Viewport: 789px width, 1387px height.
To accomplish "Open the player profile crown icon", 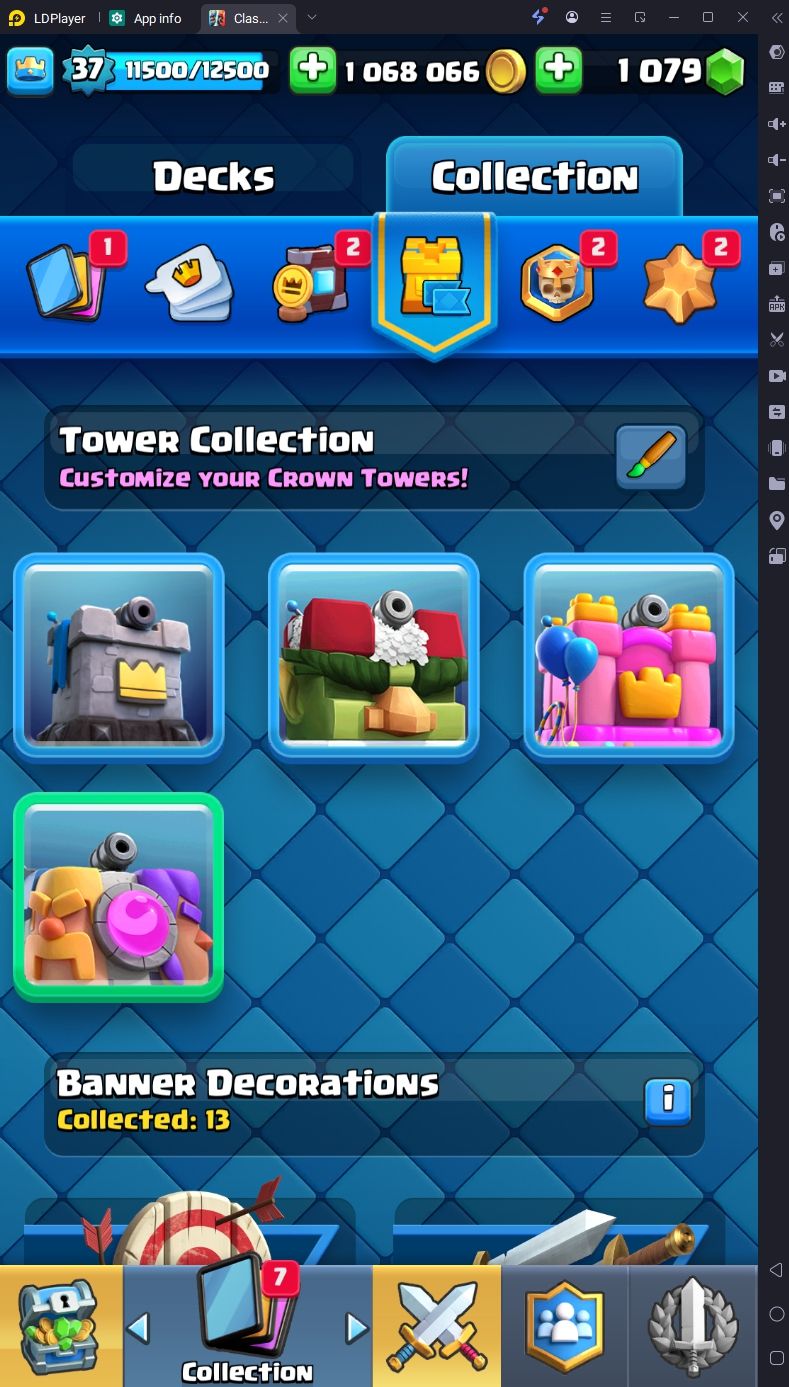I will pos(30,70).
